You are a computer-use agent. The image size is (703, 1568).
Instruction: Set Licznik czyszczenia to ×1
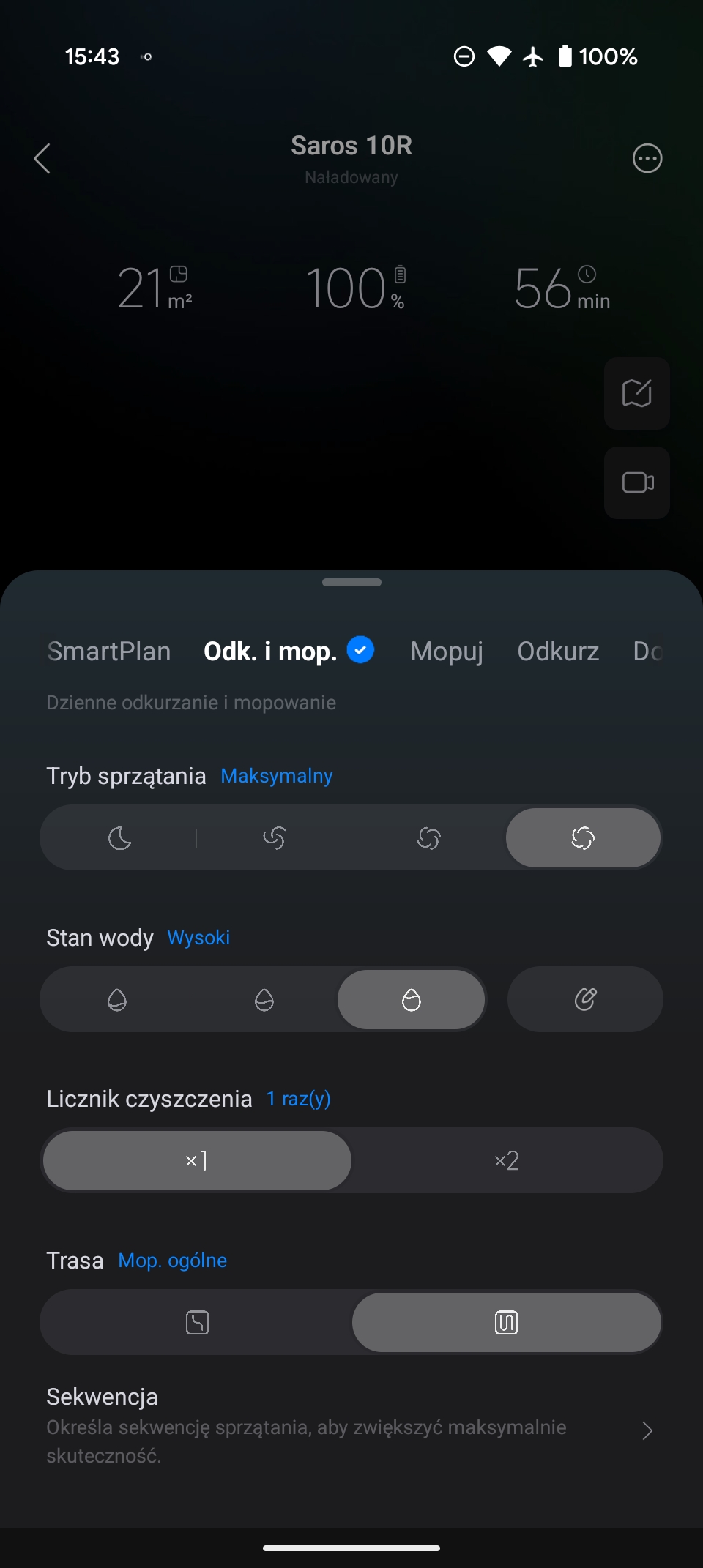click(197, 1161)
